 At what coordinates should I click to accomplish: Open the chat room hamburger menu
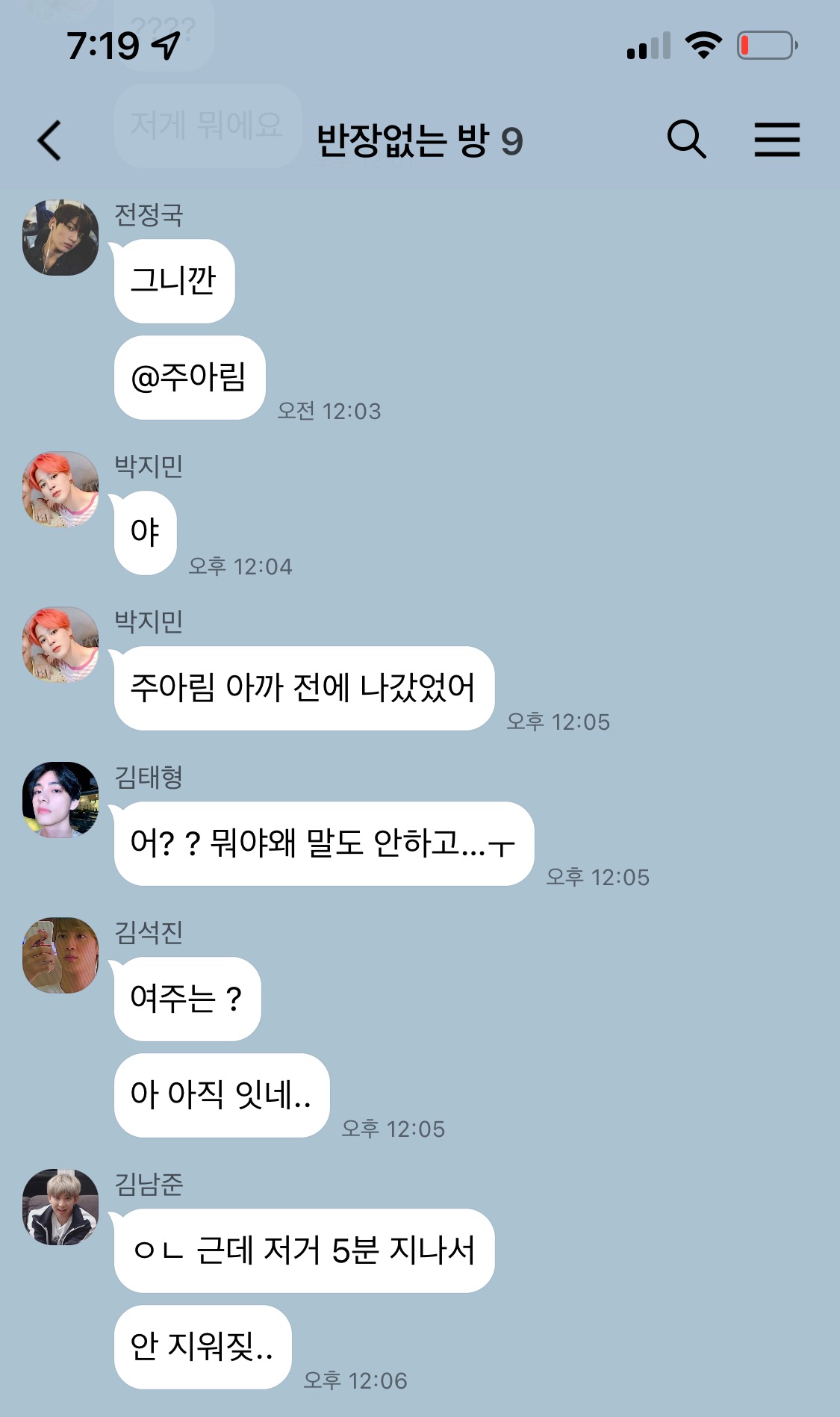coord(777,140)
